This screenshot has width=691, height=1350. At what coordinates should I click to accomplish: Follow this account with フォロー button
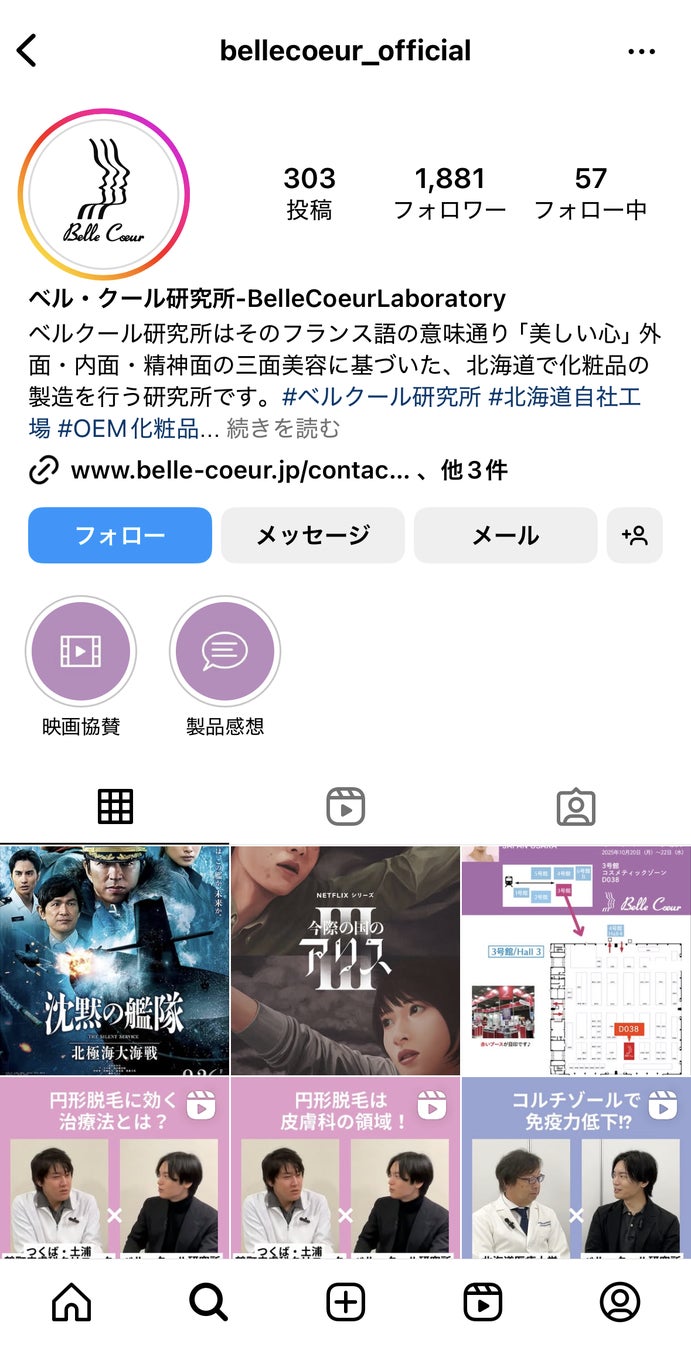[x=120, y=535]
